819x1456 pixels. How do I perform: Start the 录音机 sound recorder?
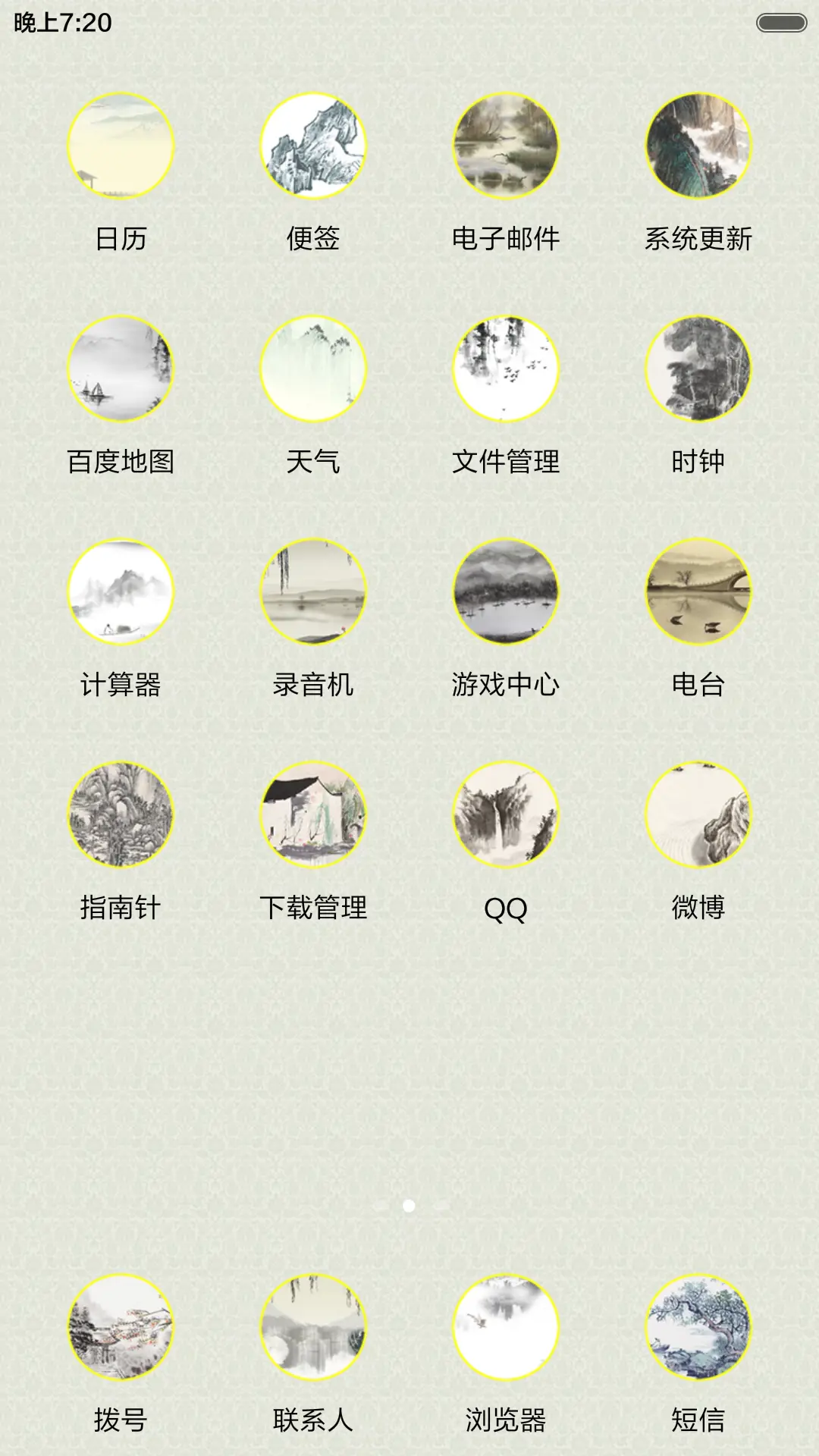coord(314,593)
